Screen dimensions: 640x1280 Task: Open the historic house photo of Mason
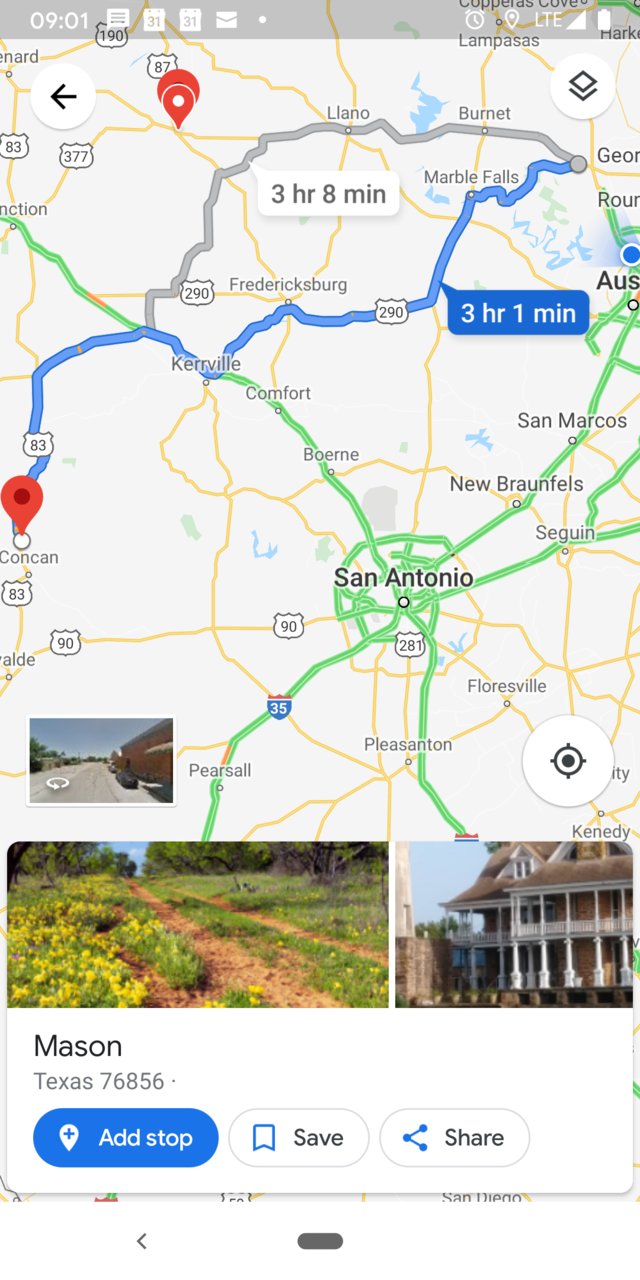tap(514, 924)
